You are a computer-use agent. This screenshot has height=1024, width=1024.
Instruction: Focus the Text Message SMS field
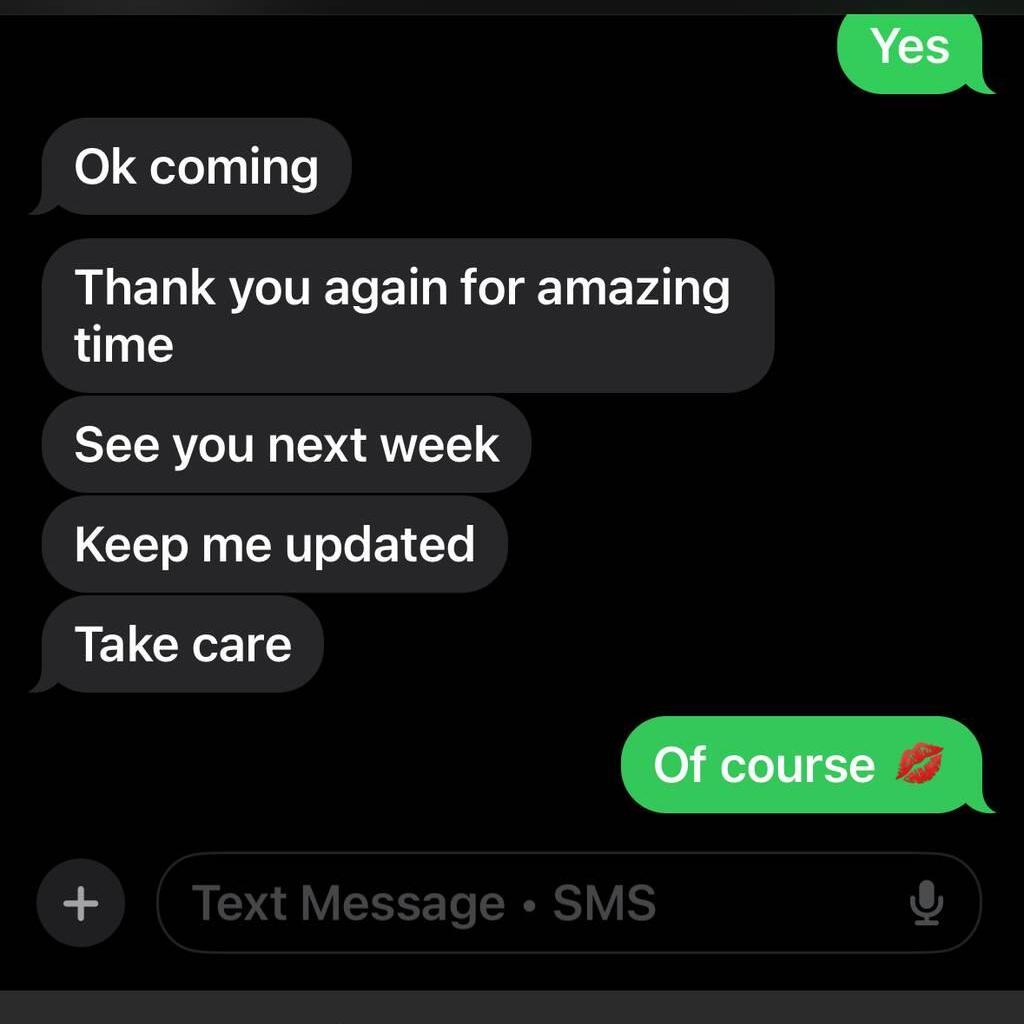pos(520,903)
